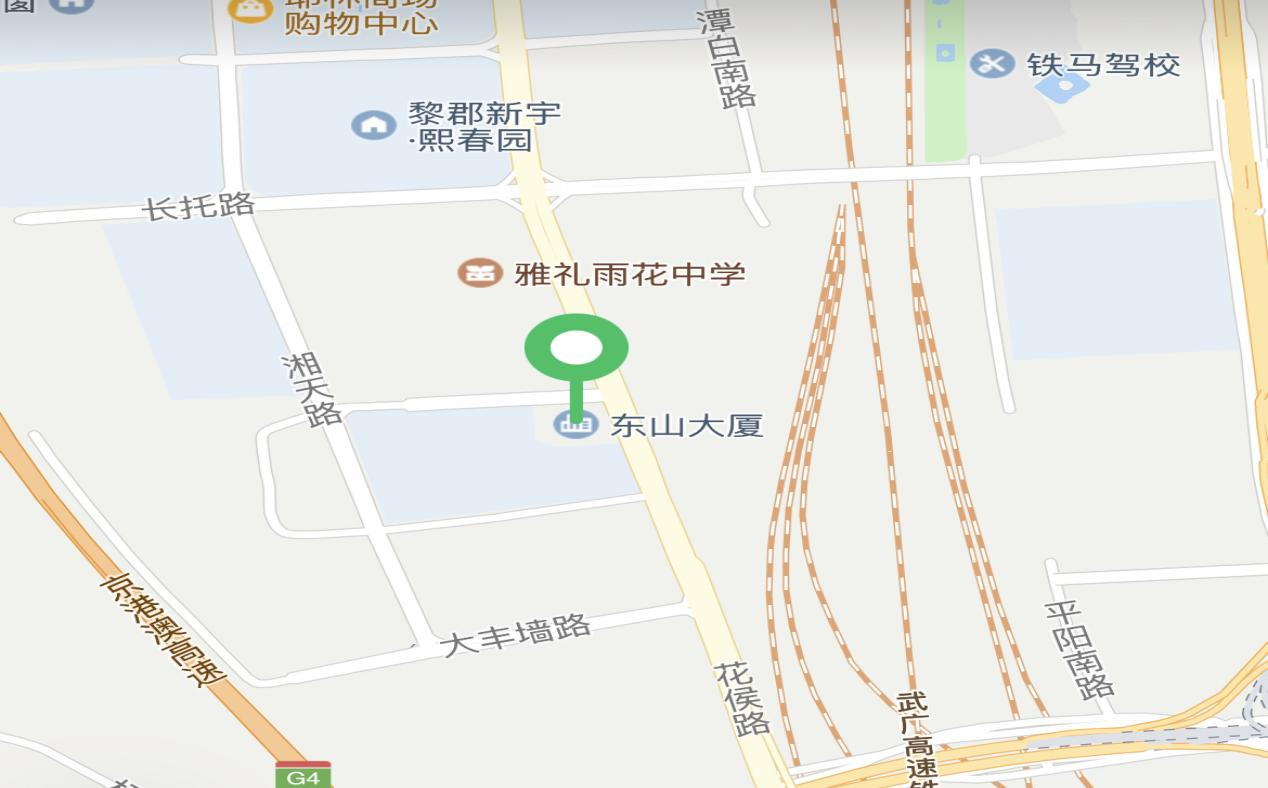Screen dimensions: 1268x788
Task: Open the 雅礼雨花中学 school marker
Action: pos(480,273)
